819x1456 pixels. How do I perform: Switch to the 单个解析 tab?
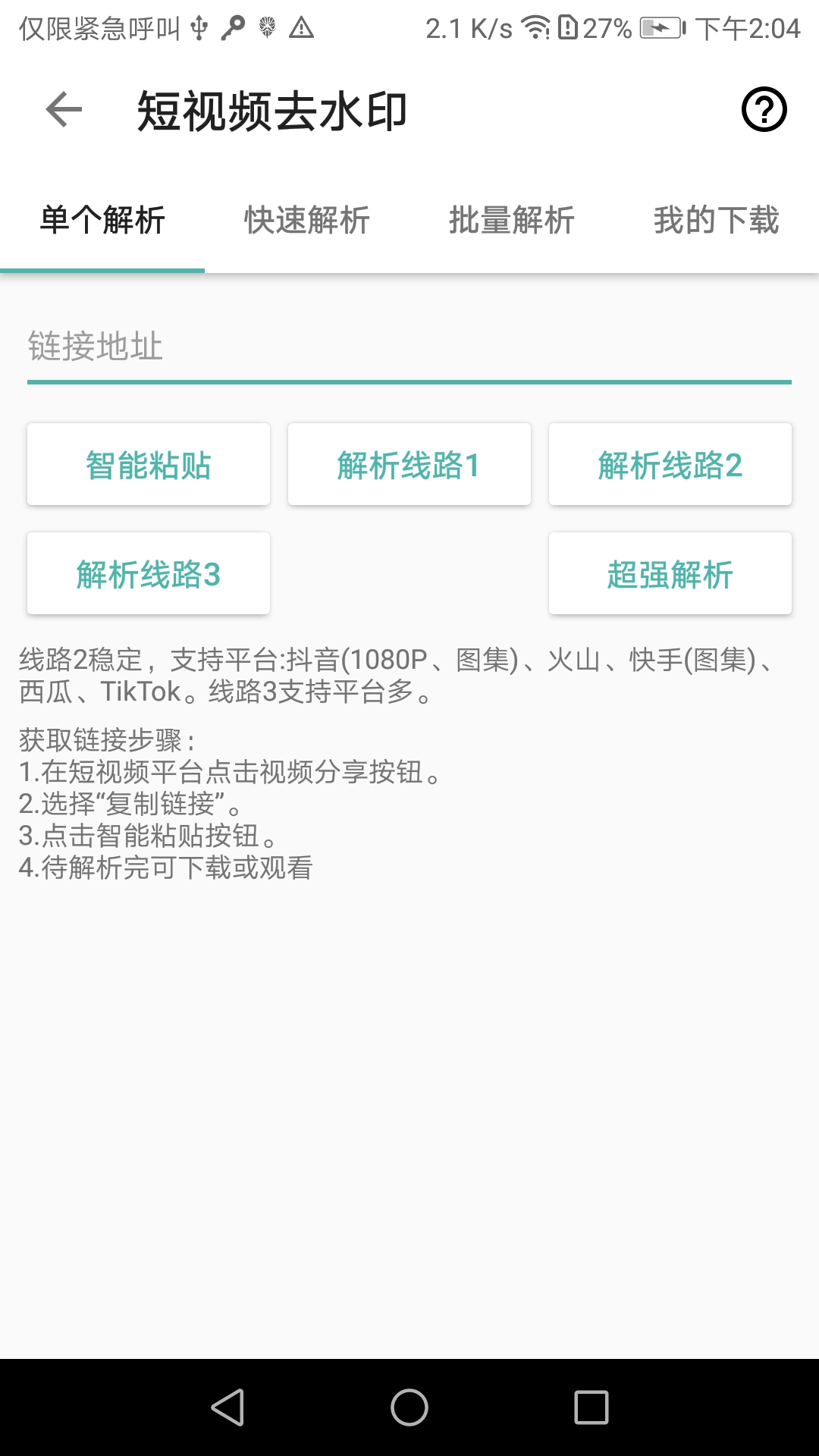tap(102, 221)
